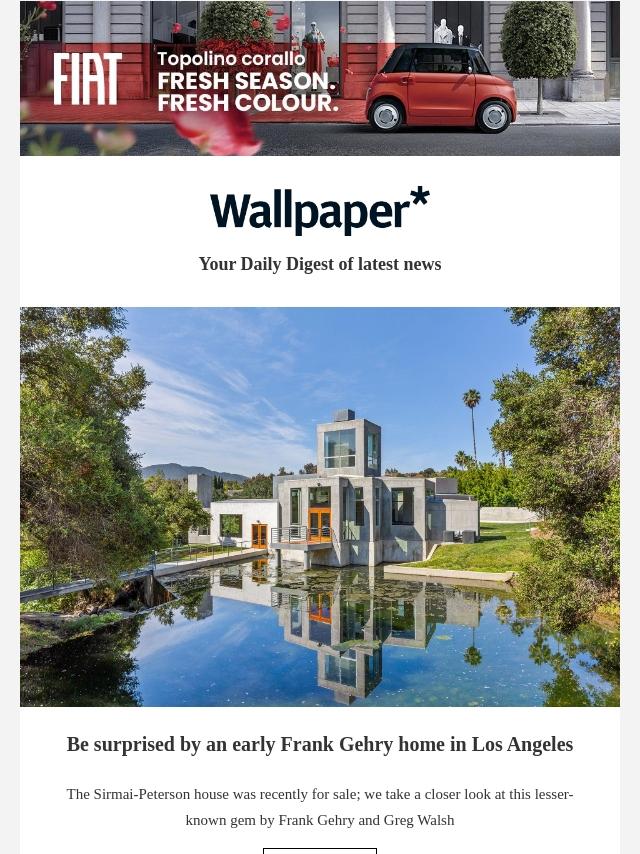640x854 pixels.
Task: Open the Frank Gehry home article headline
Action: [x=320, y=744]
